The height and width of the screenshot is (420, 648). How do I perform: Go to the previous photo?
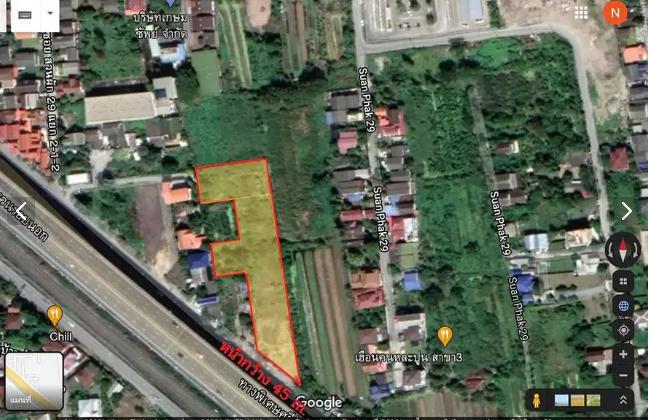(x=19, y=211)
